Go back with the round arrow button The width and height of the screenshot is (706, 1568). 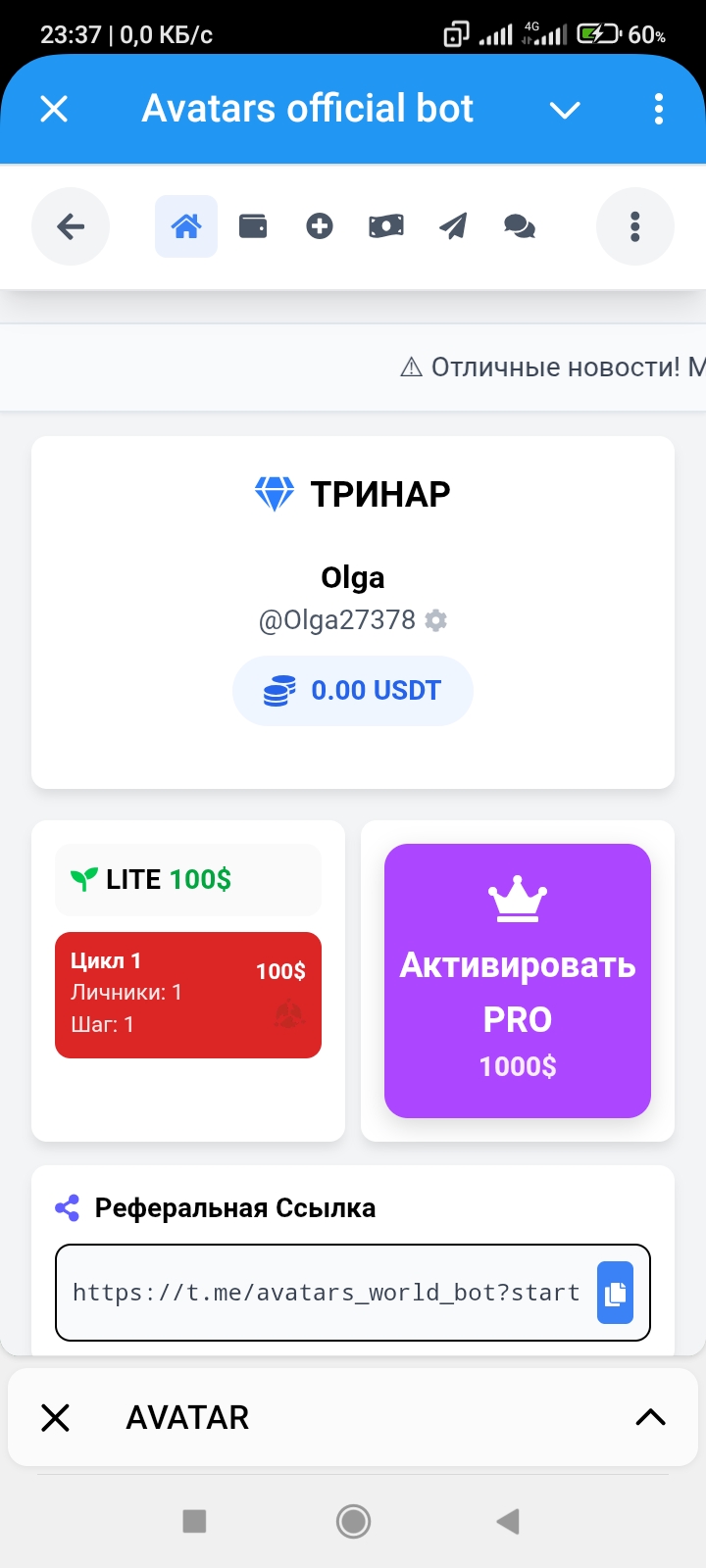[71, 226]
